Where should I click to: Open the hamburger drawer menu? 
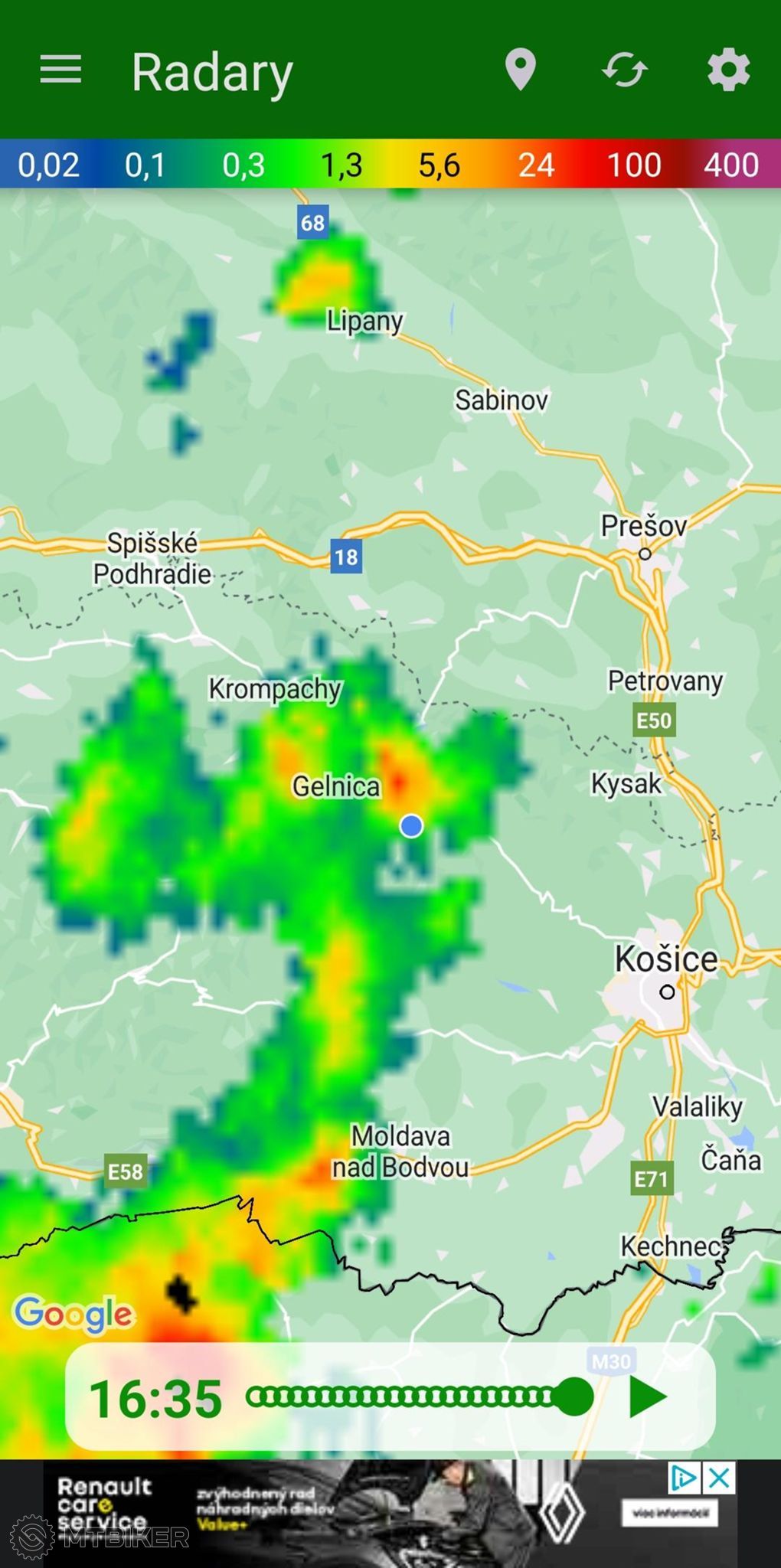pyautogui.click(x=60, y=70)
